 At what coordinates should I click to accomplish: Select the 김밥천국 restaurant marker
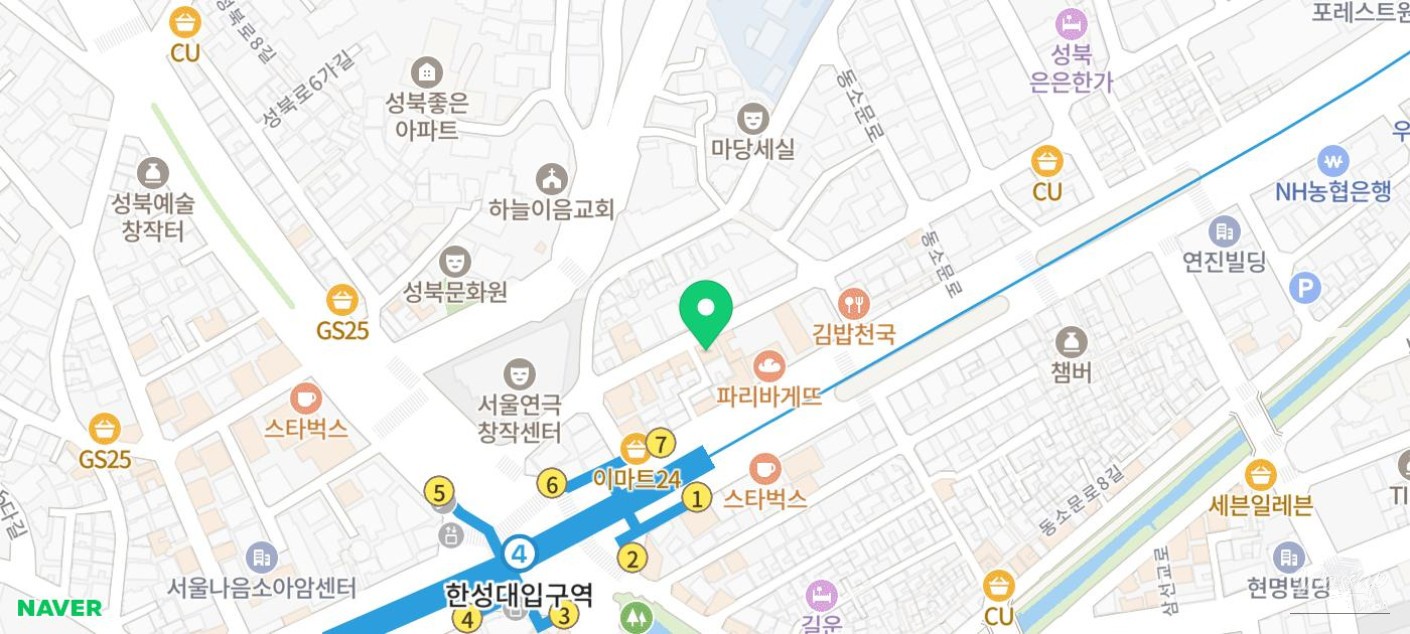pos(853,302)
